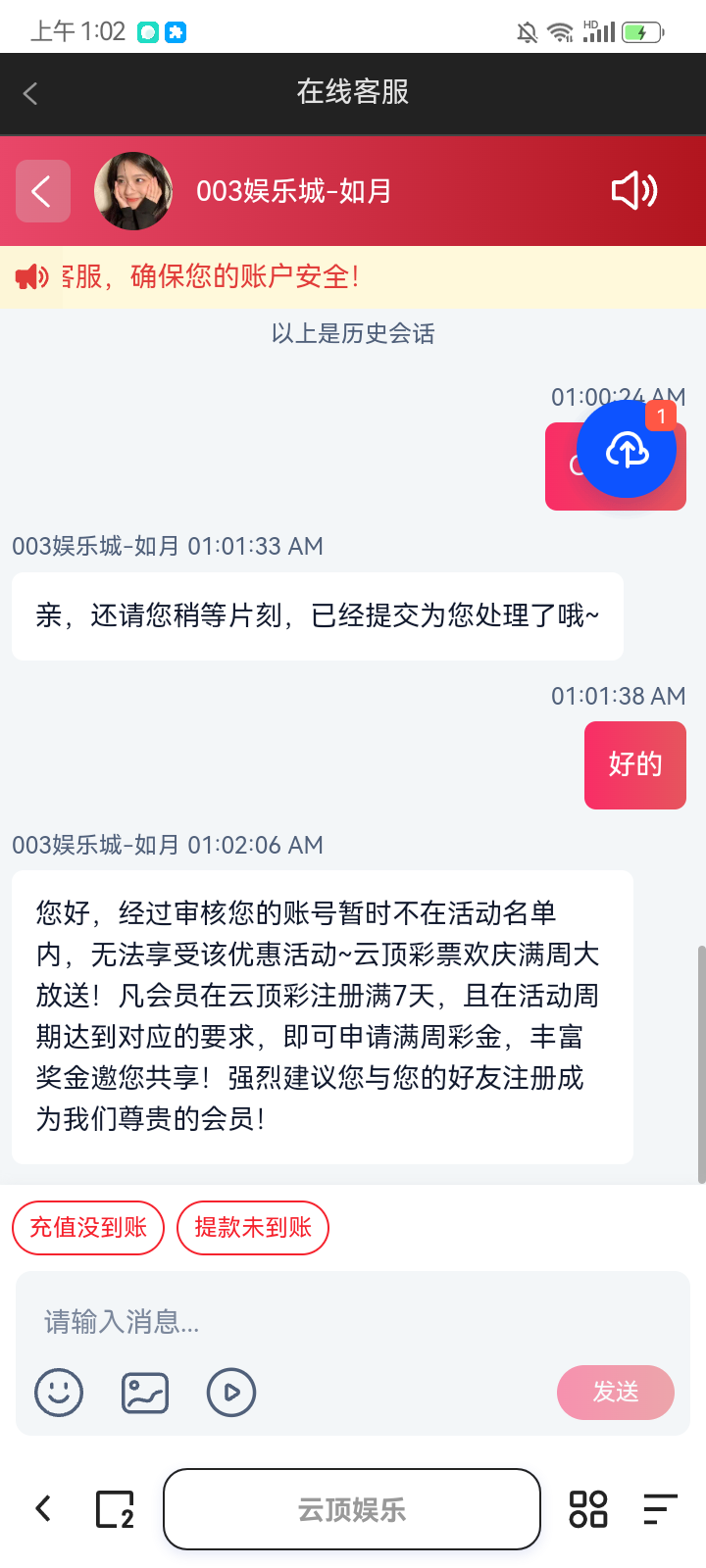Tap the agent avatar of 如月

[133, 191]
